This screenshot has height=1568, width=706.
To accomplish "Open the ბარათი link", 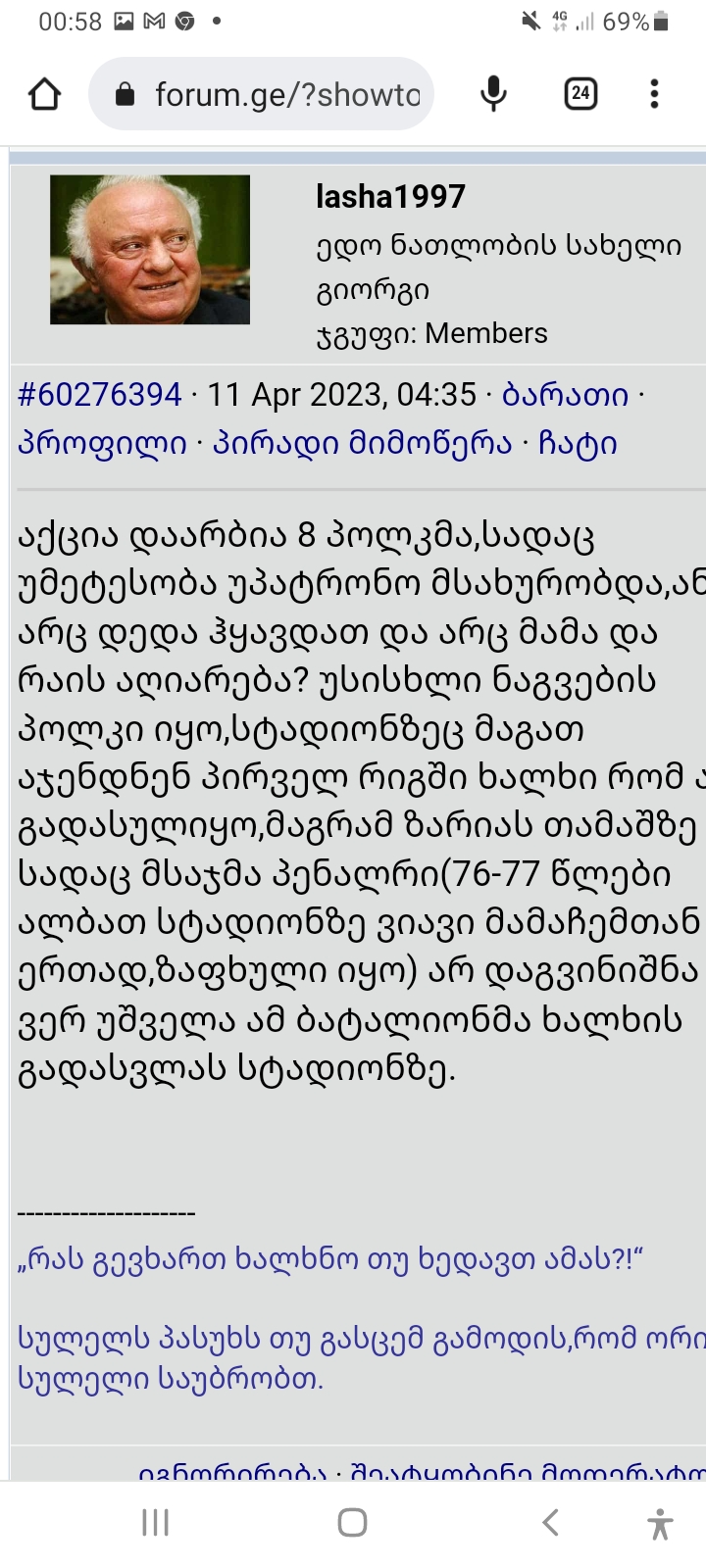I will pos(565,394).
